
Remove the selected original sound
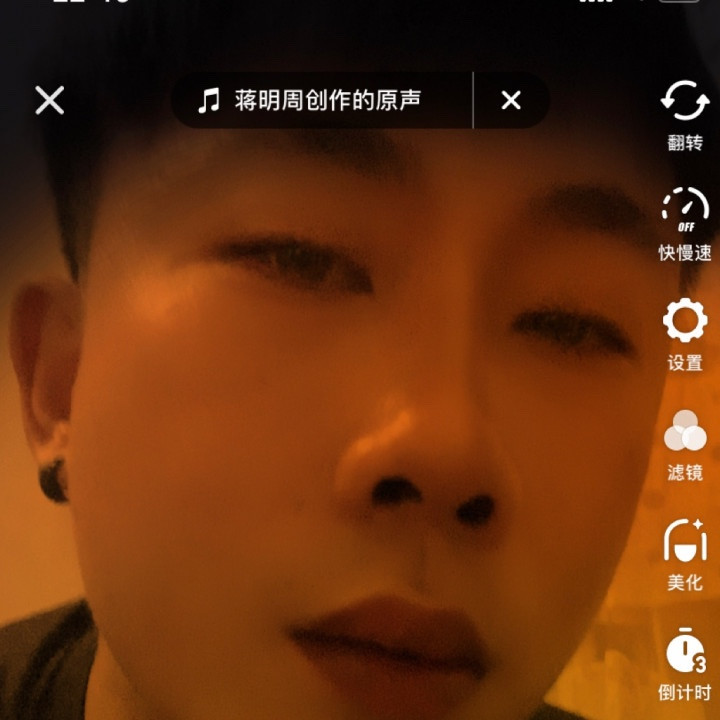coord(511,100)
